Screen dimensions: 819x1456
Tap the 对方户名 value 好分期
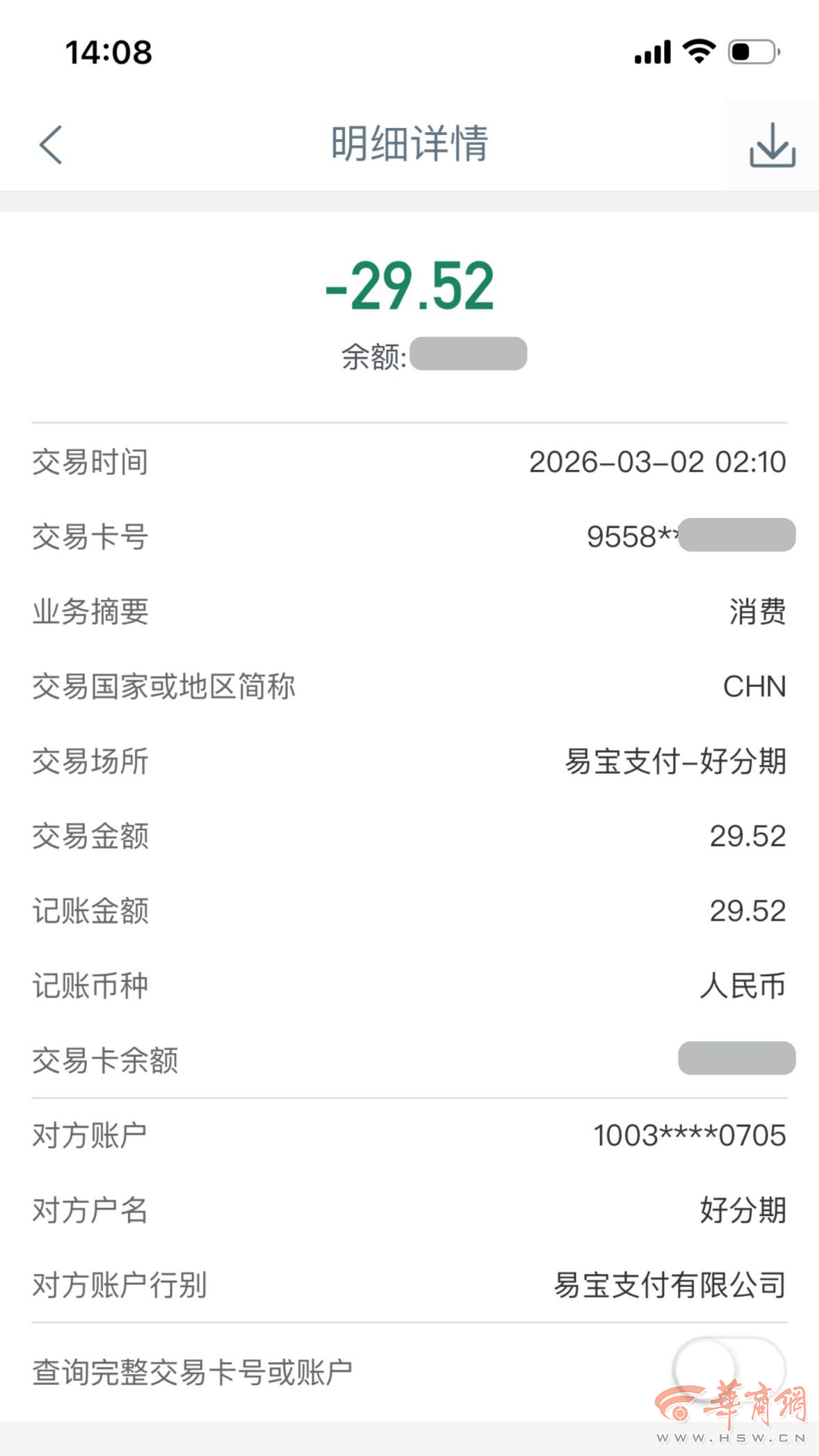[744, 1211]
